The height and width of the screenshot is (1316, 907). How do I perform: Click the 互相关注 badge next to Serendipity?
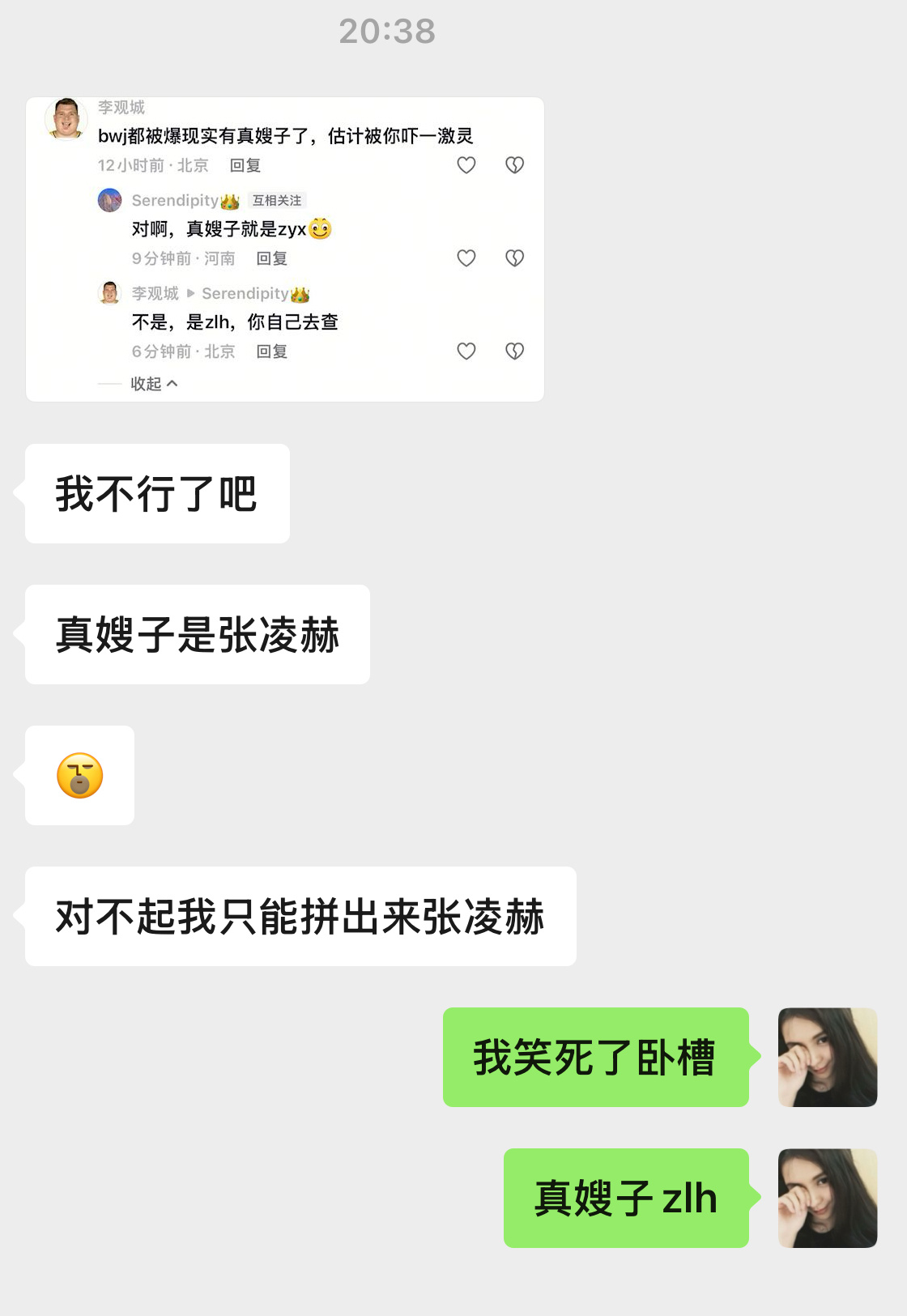coord(279,200)
